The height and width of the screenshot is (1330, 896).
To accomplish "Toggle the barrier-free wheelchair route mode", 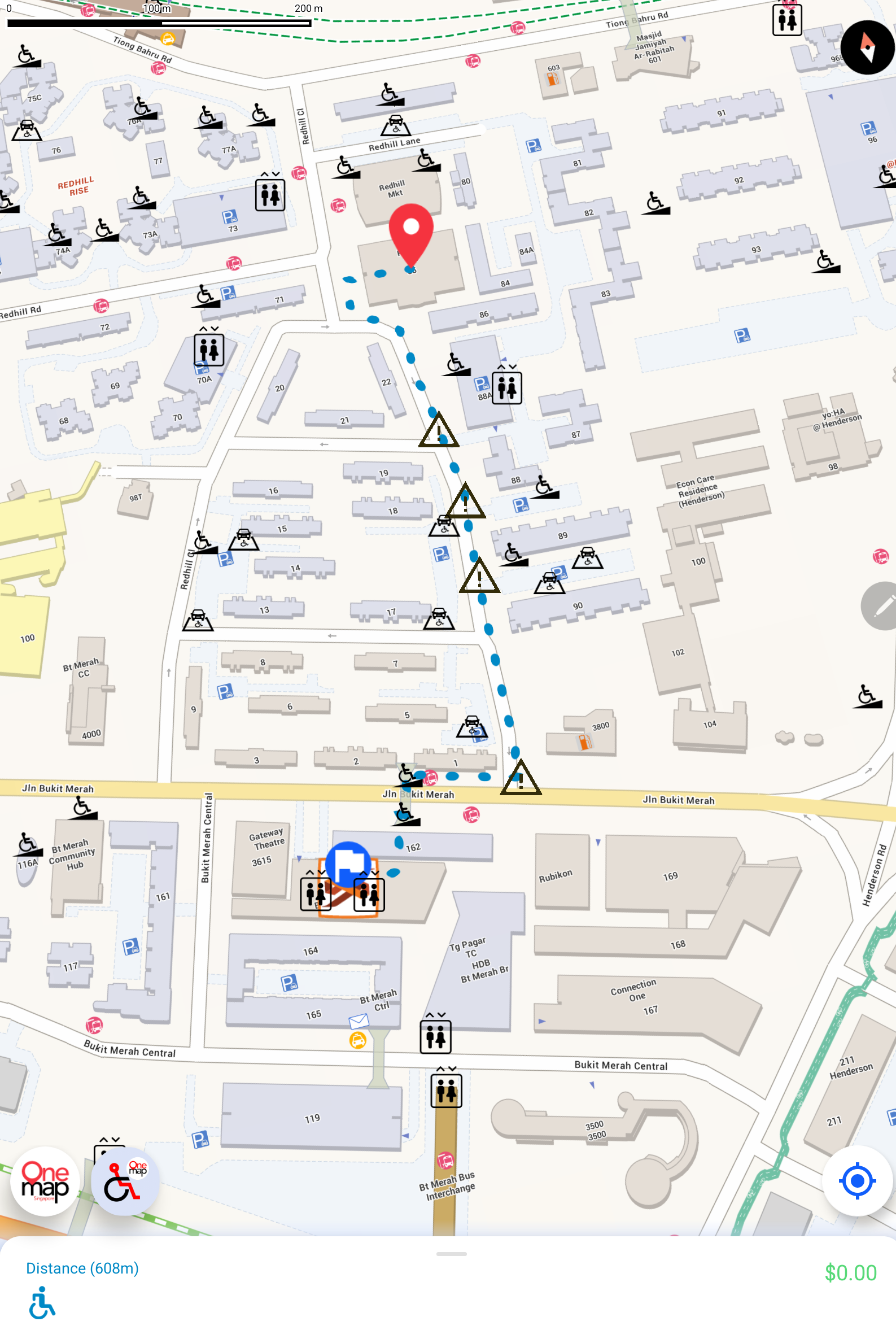I will click(x=125, y=1180).
